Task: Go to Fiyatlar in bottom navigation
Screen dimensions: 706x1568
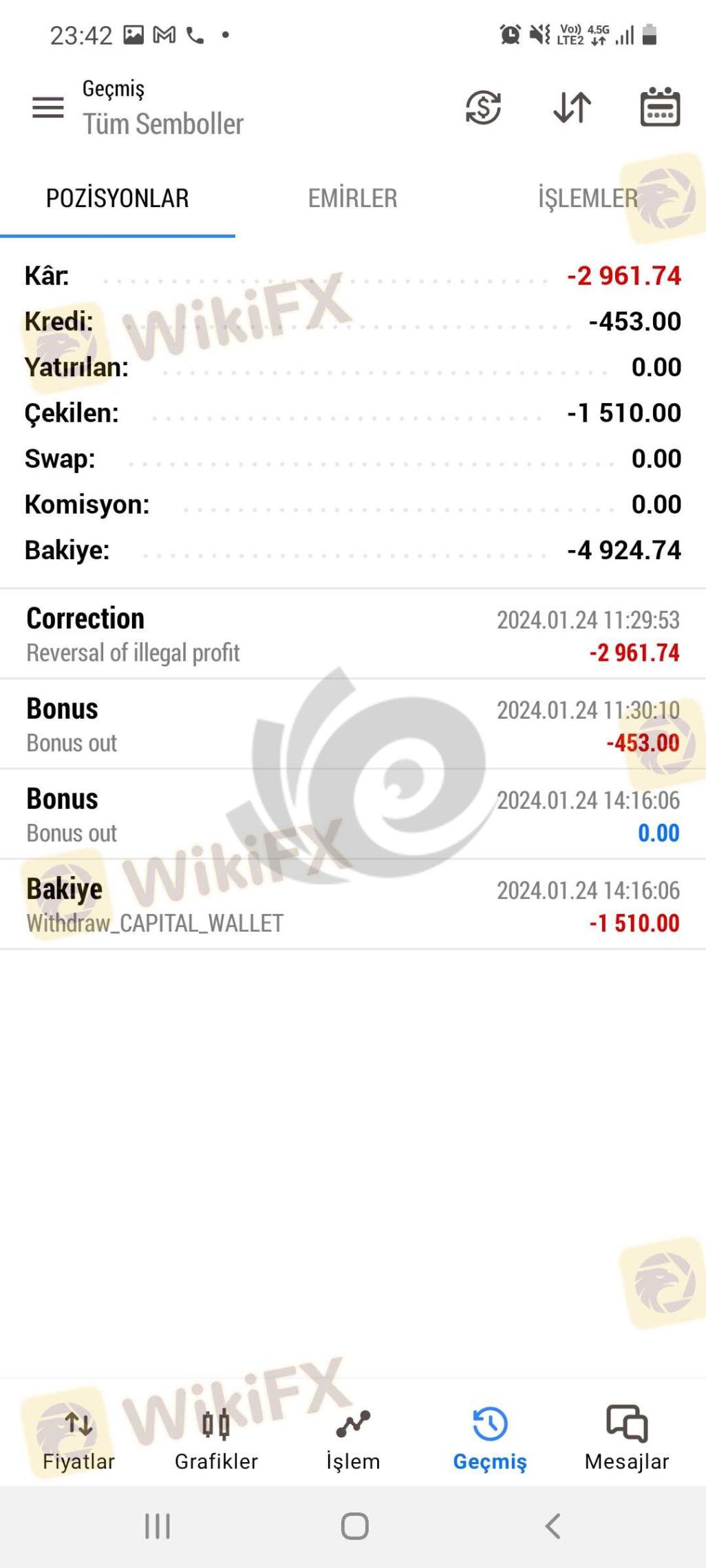Action: (78, 1439)
